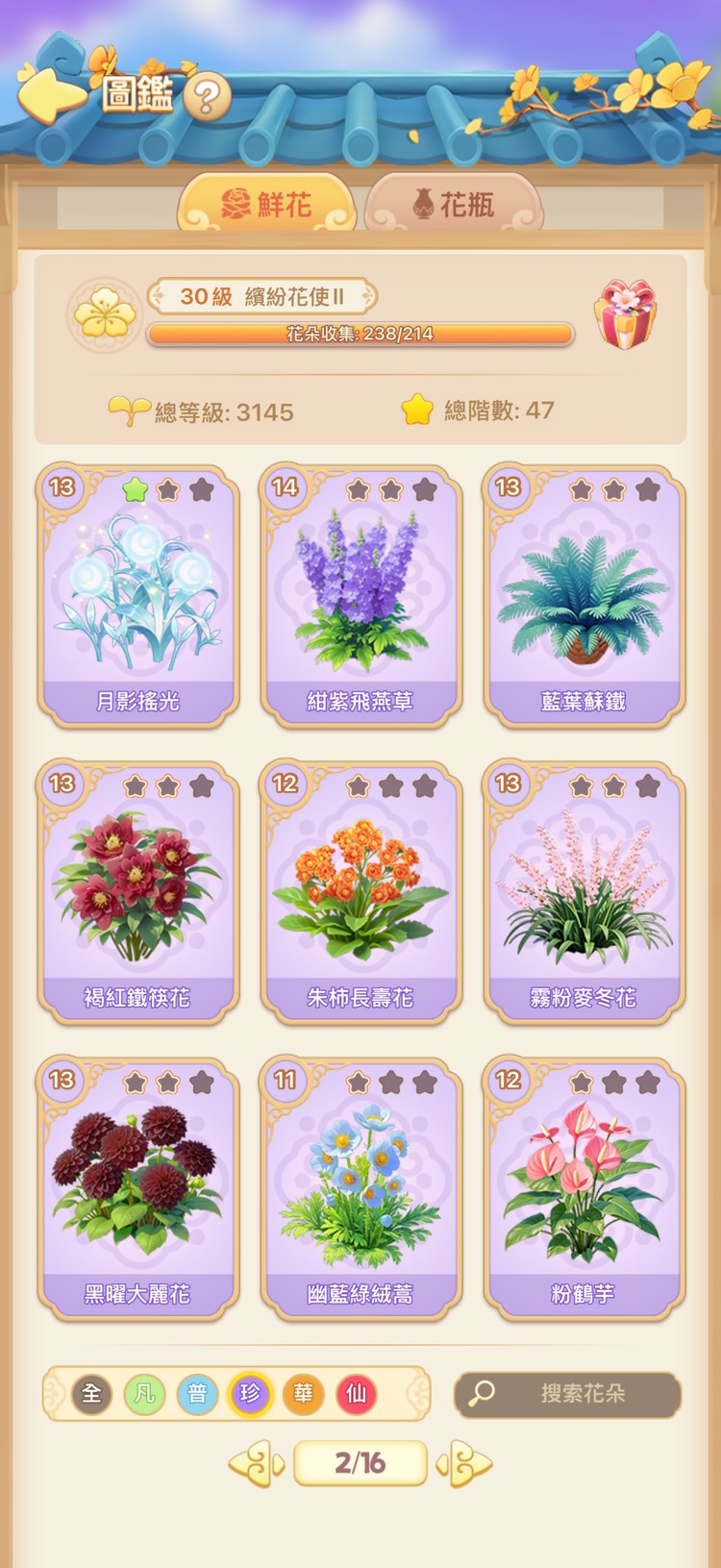Select the 華 rarity filter
721x1568 pixels.
click(x=303, y=1393)
